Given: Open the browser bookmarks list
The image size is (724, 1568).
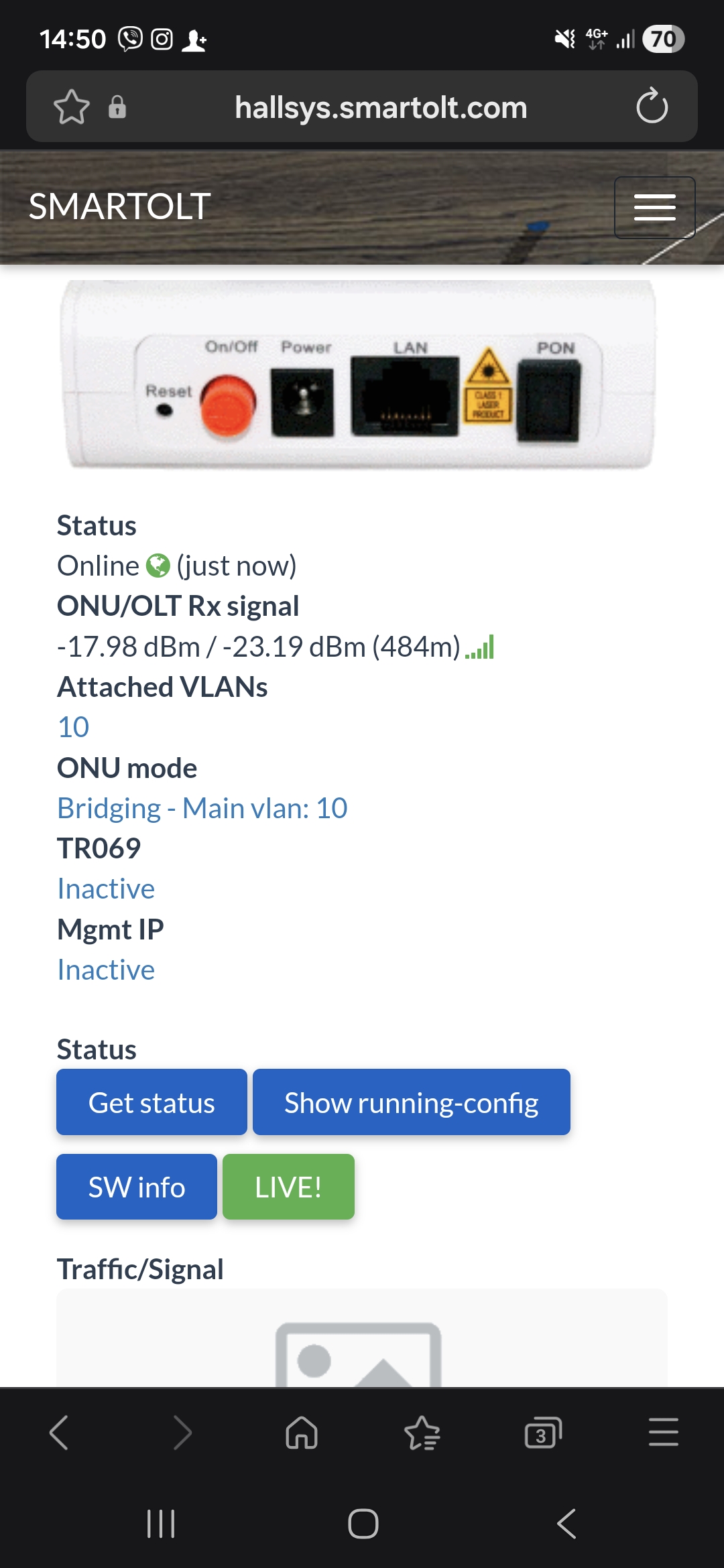Looking at the screenshot, I should click(422, 1433).
